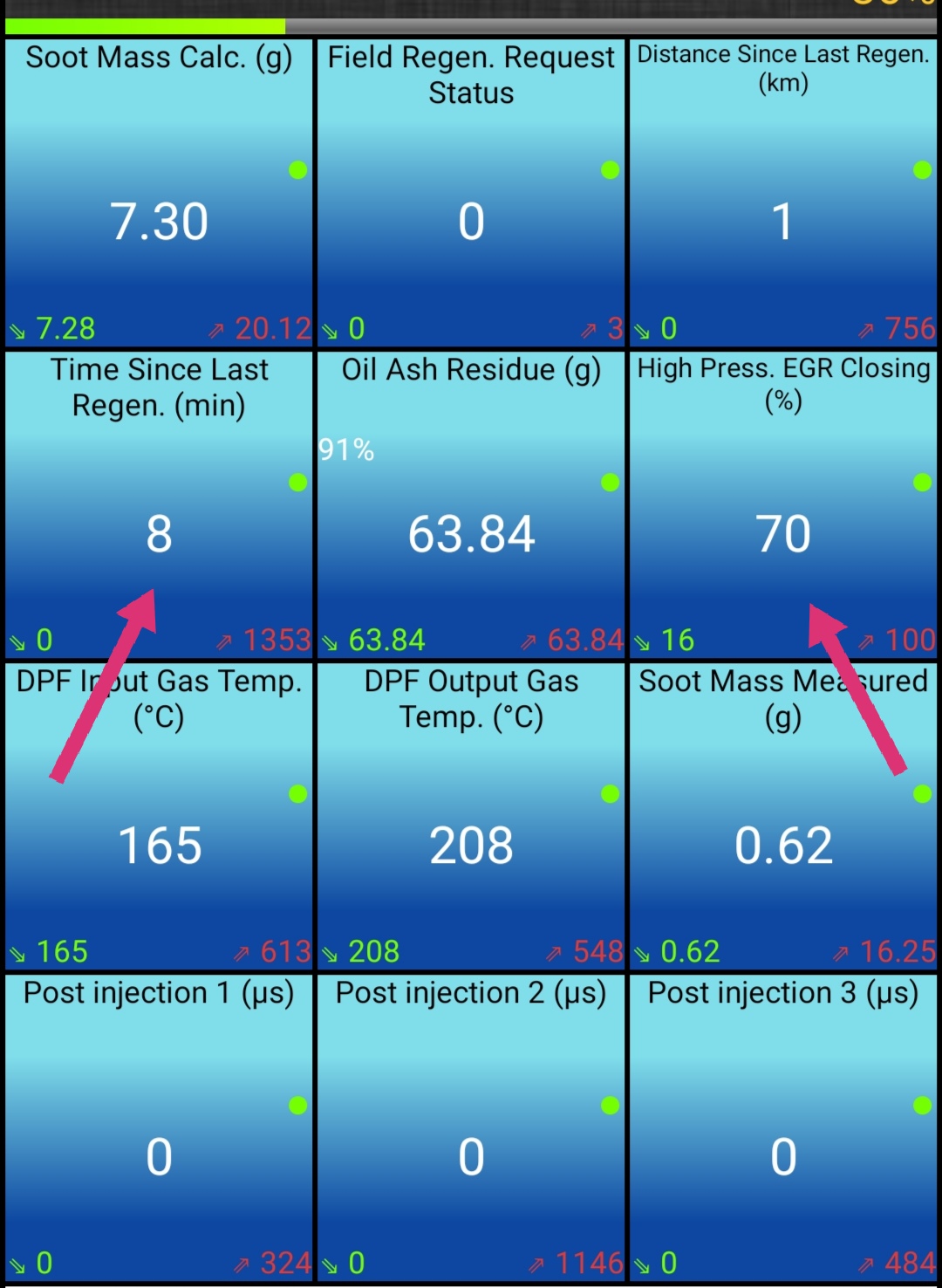The width and height of the screenshot is (942, 1288).
Task: Open the Post injection 1 tile
Action: click(159, 1127)
